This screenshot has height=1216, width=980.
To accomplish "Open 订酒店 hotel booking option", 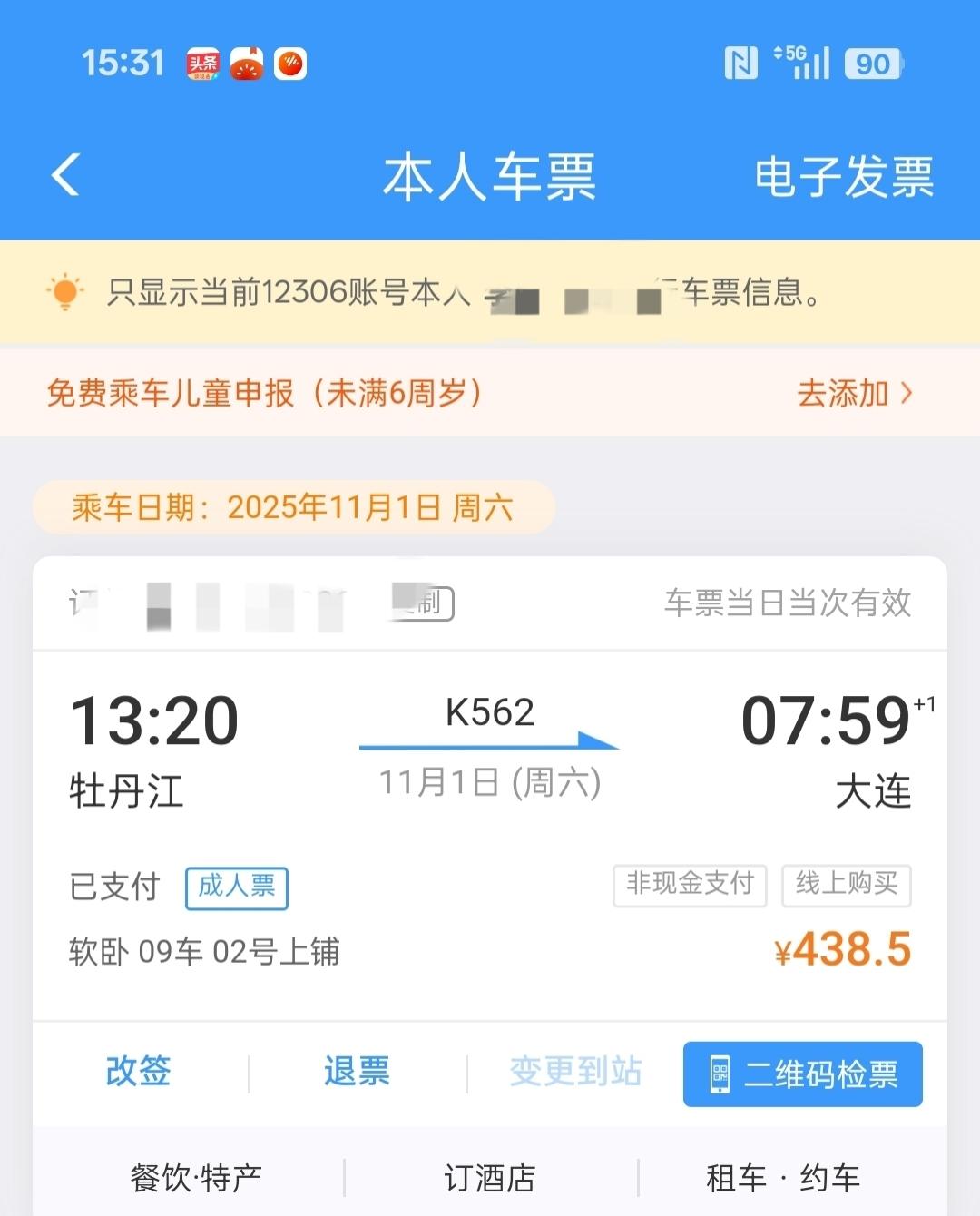I will tap(490, 1177).
